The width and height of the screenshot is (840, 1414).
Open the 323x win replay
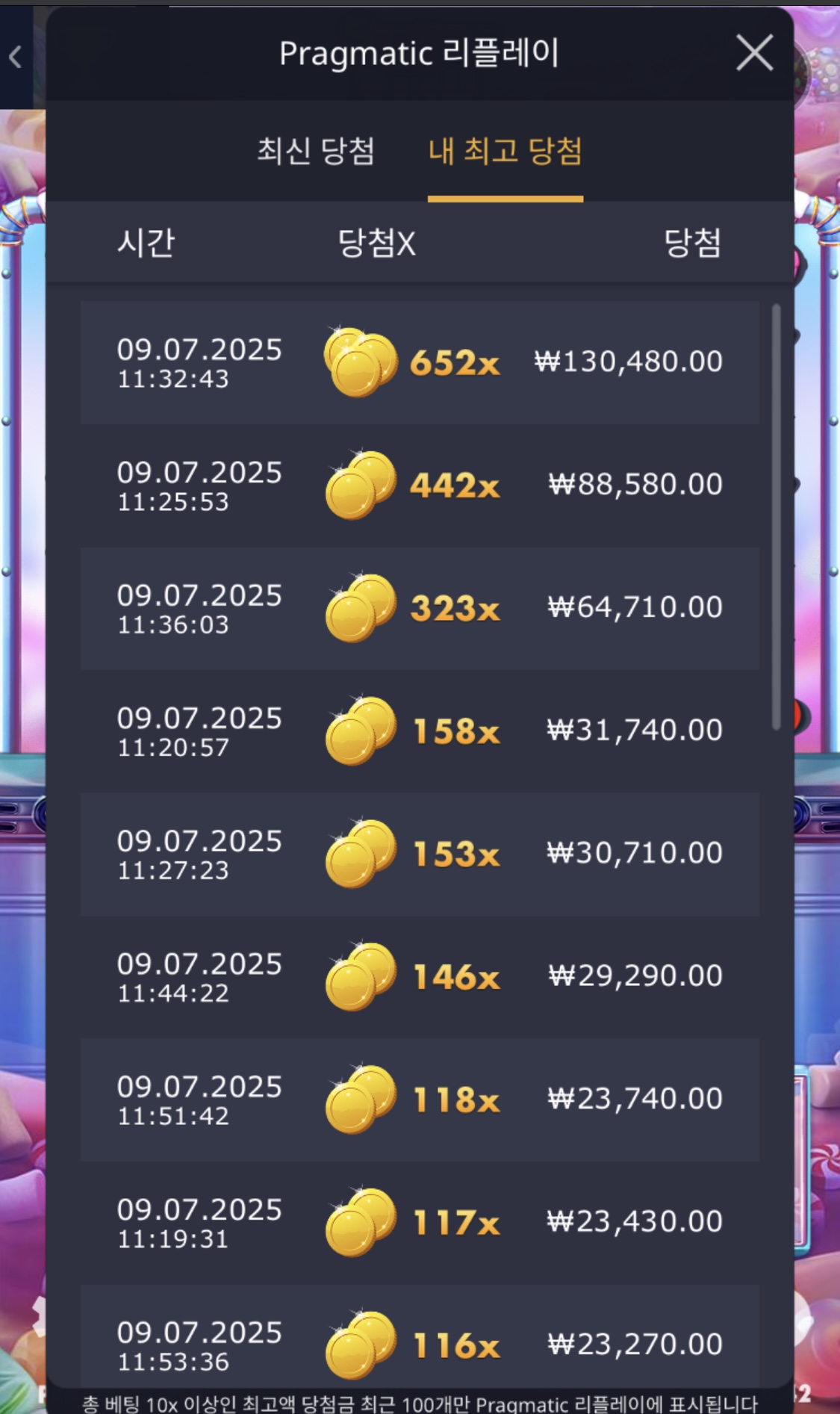point(420,608)
